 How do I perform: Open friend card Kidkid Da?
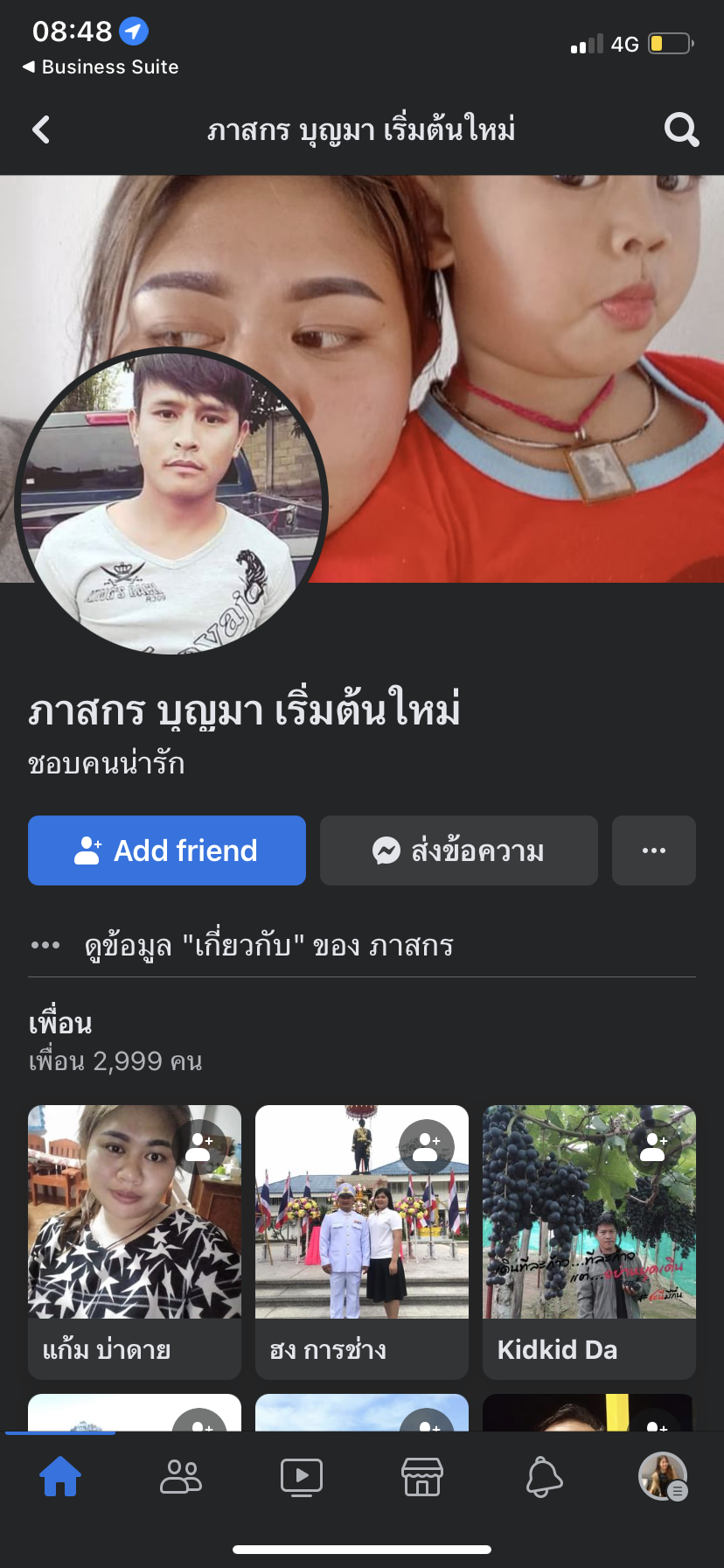pos(589,1225)
